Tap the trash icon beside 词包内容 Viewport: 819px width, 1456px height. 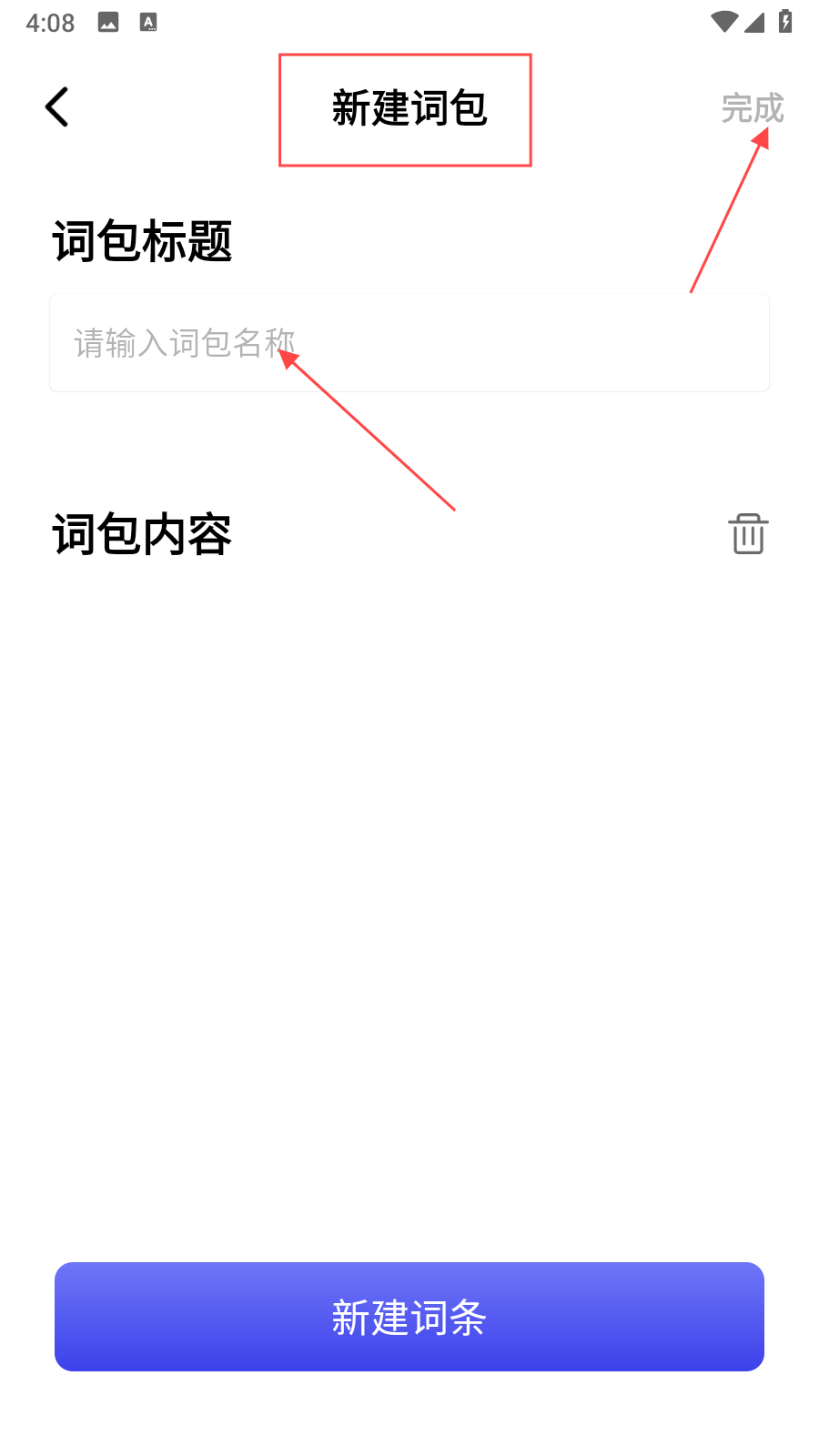point(748,534)
